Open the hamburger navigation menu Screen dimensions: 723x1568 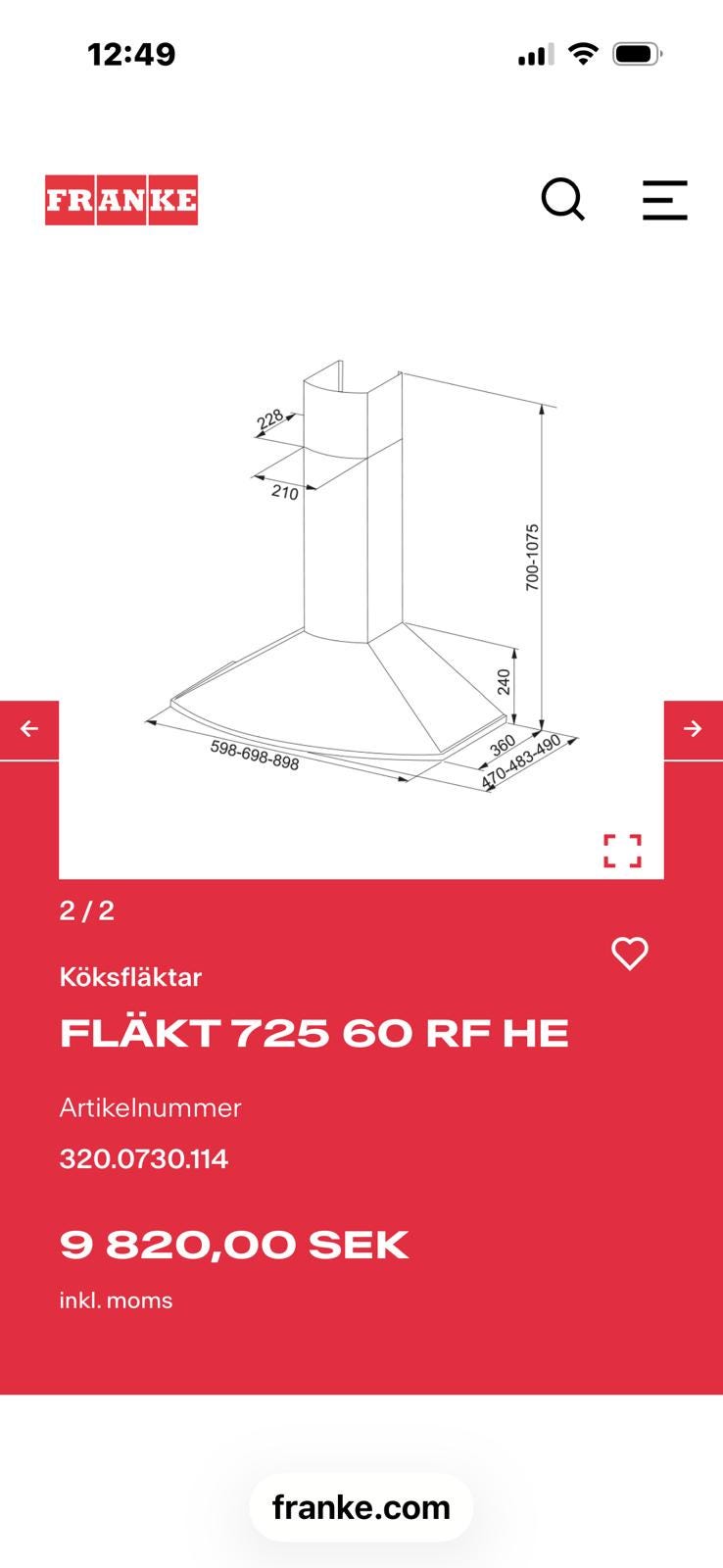[664, 200]
